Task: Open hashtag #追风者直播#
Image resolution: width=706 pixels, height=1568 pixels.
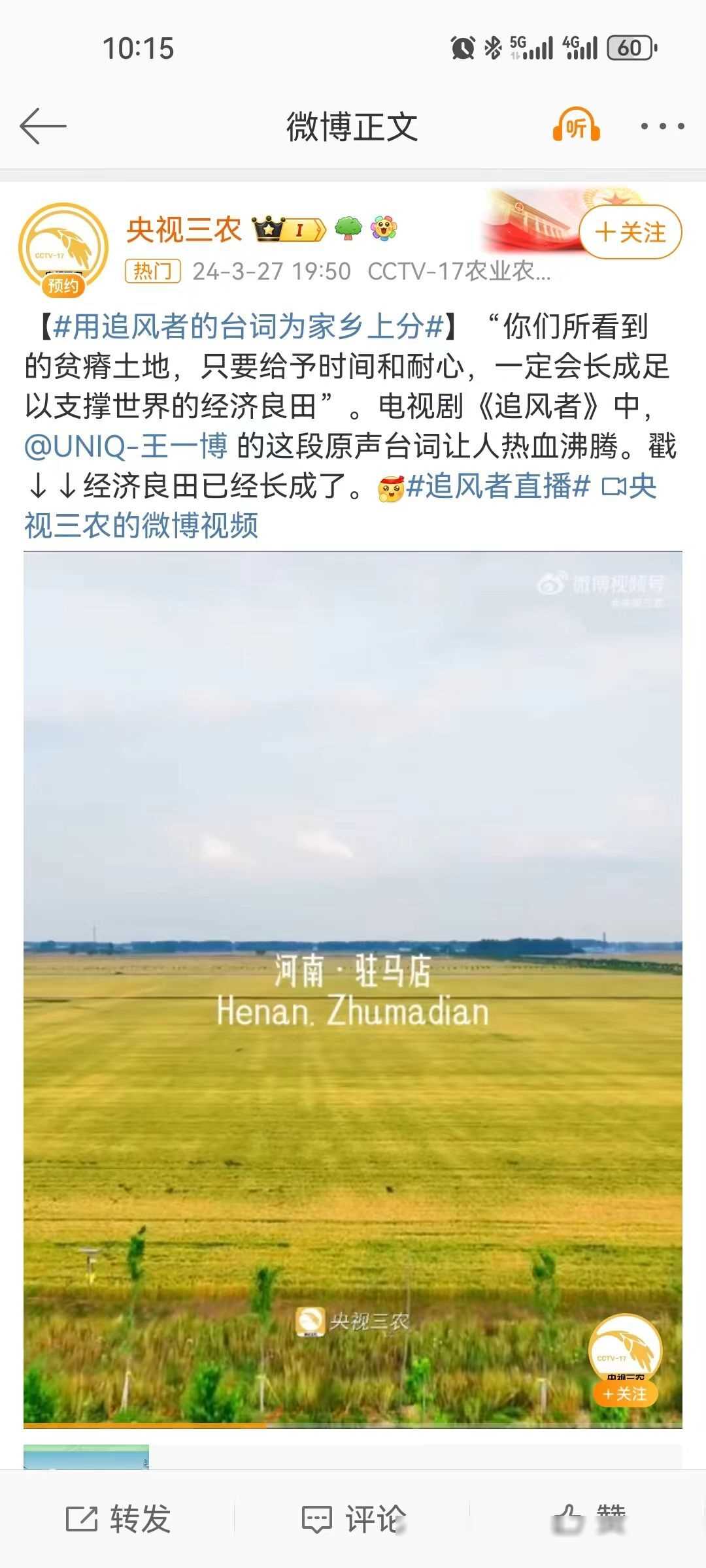Action: pyautogui.click(x=498, y=486)
